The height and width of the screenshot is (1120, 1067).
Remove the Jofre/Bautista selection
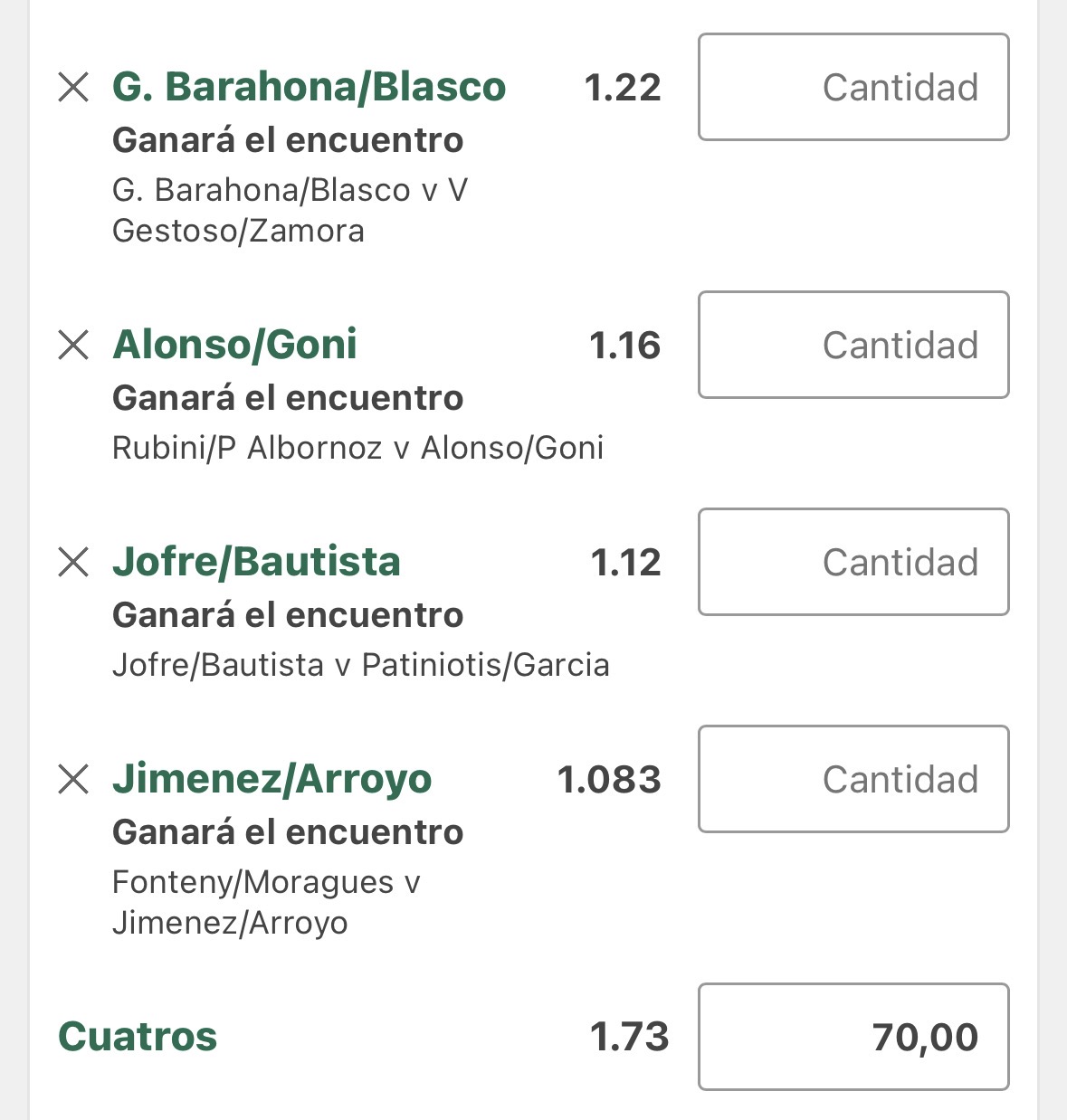73,562
